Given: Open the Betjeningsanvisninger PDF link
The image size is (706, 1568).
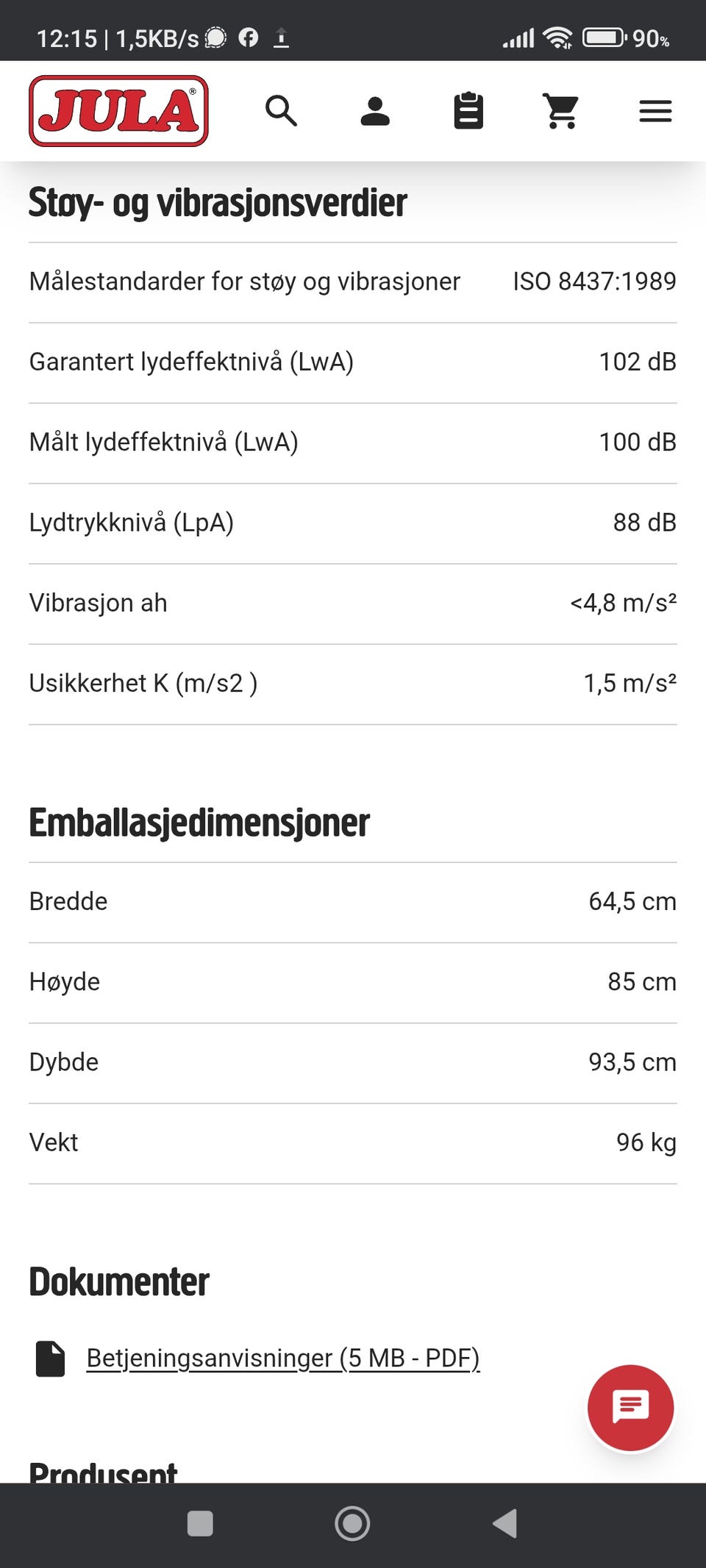Looking at the screenshot, I should [283, 1358].
